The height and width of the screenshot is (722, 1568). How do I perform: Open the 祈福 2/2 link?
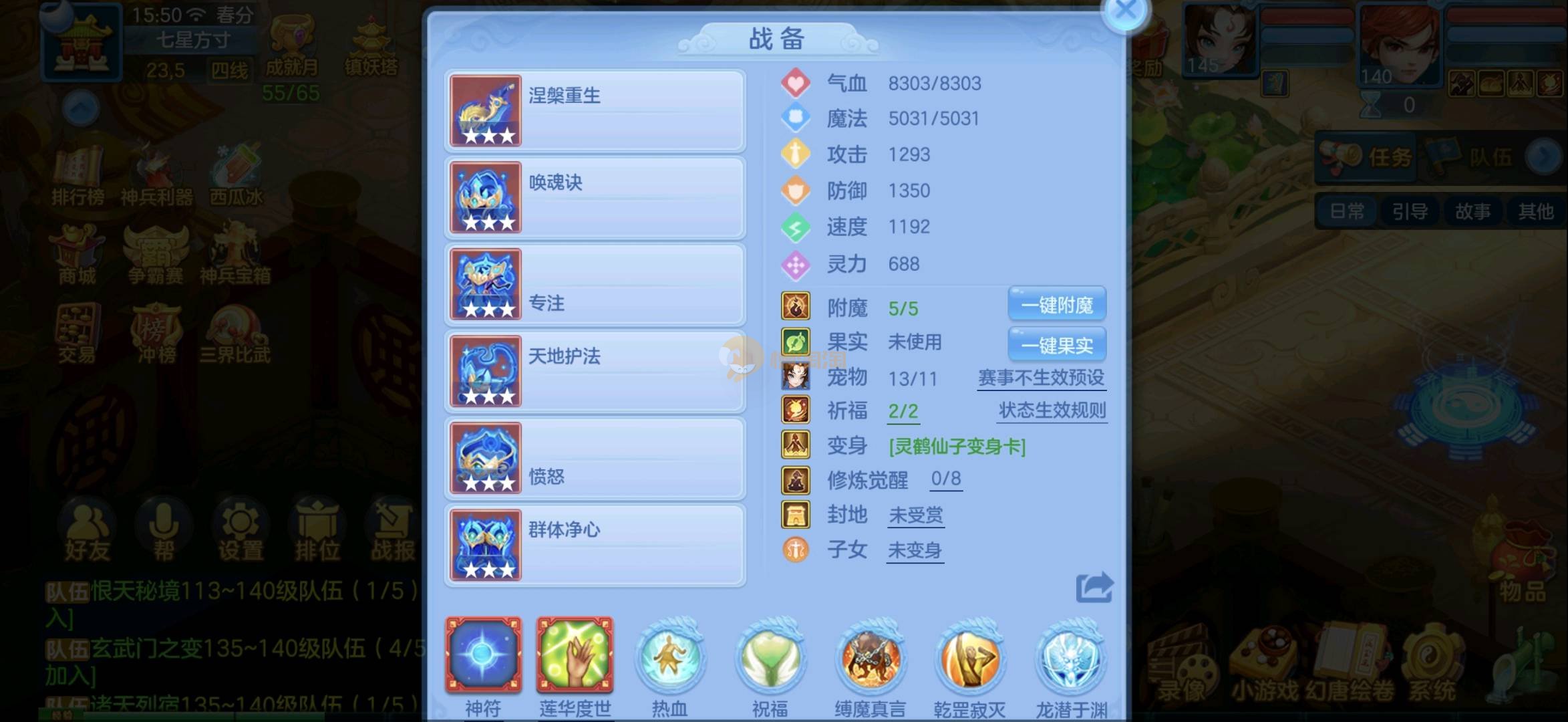coord(903,410)
